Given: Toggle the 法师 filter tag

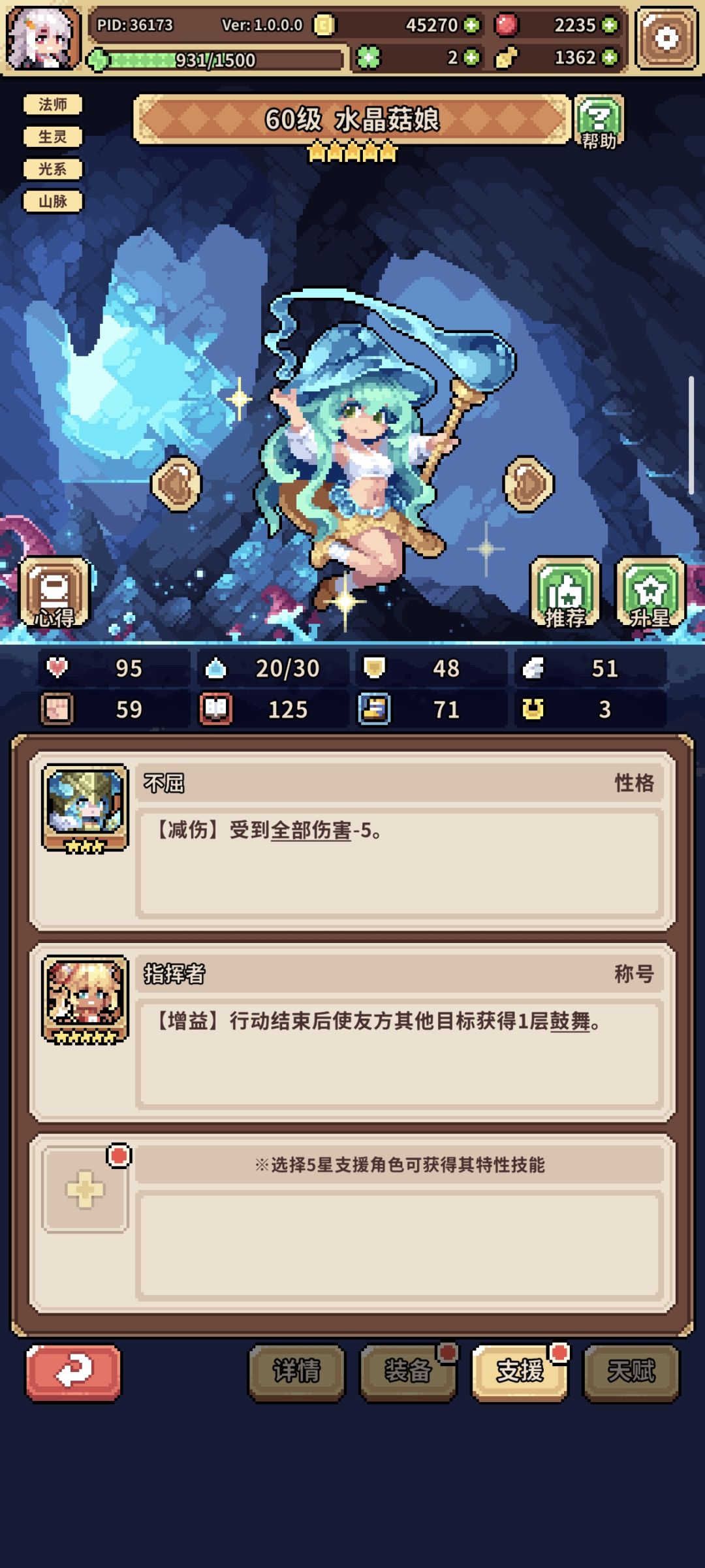Looking at the screenshot, I should [53, 105].
